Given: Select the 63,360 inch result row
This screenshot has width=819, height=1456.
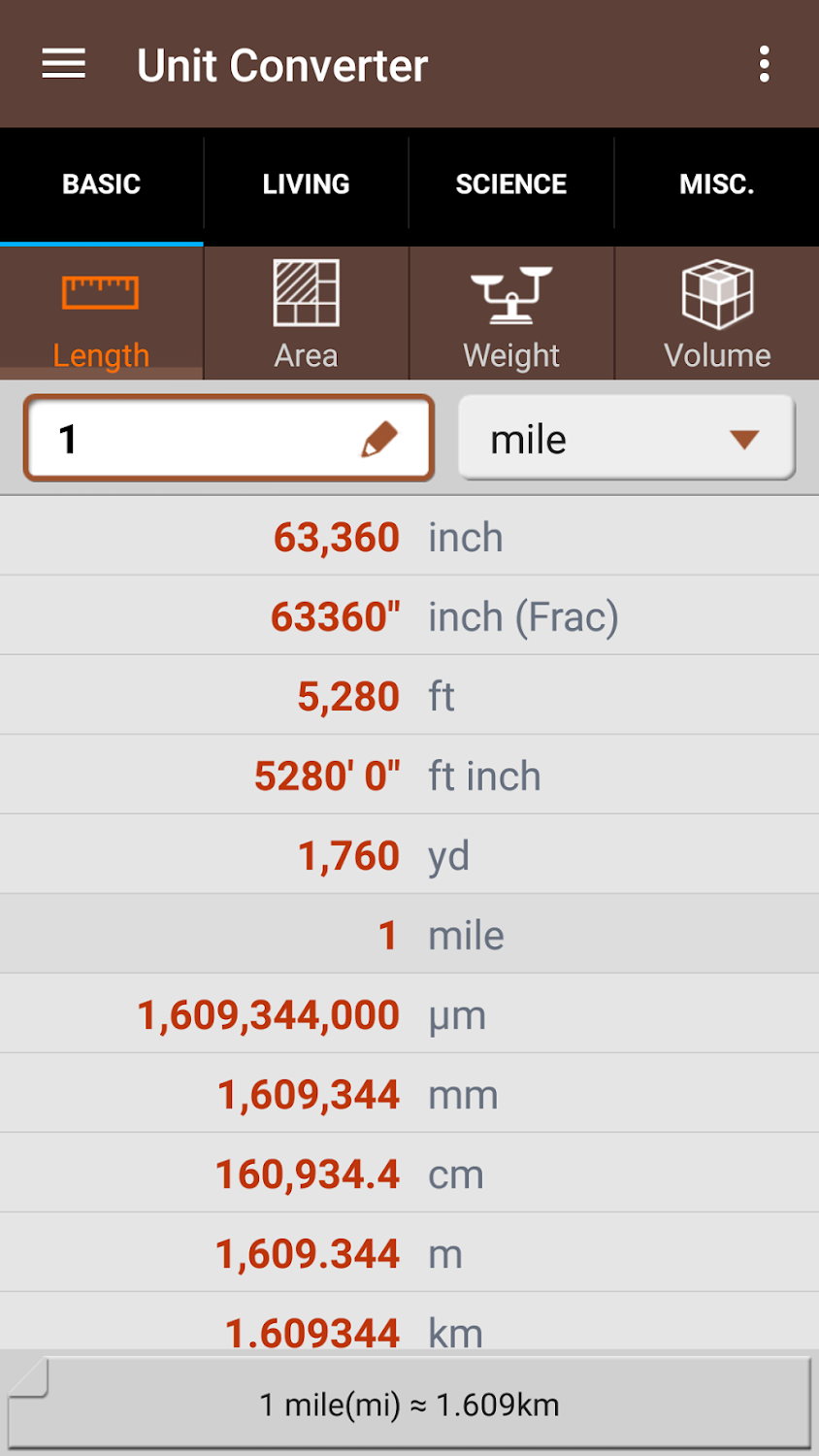Looking at the screenshot, I should point(409,537).
